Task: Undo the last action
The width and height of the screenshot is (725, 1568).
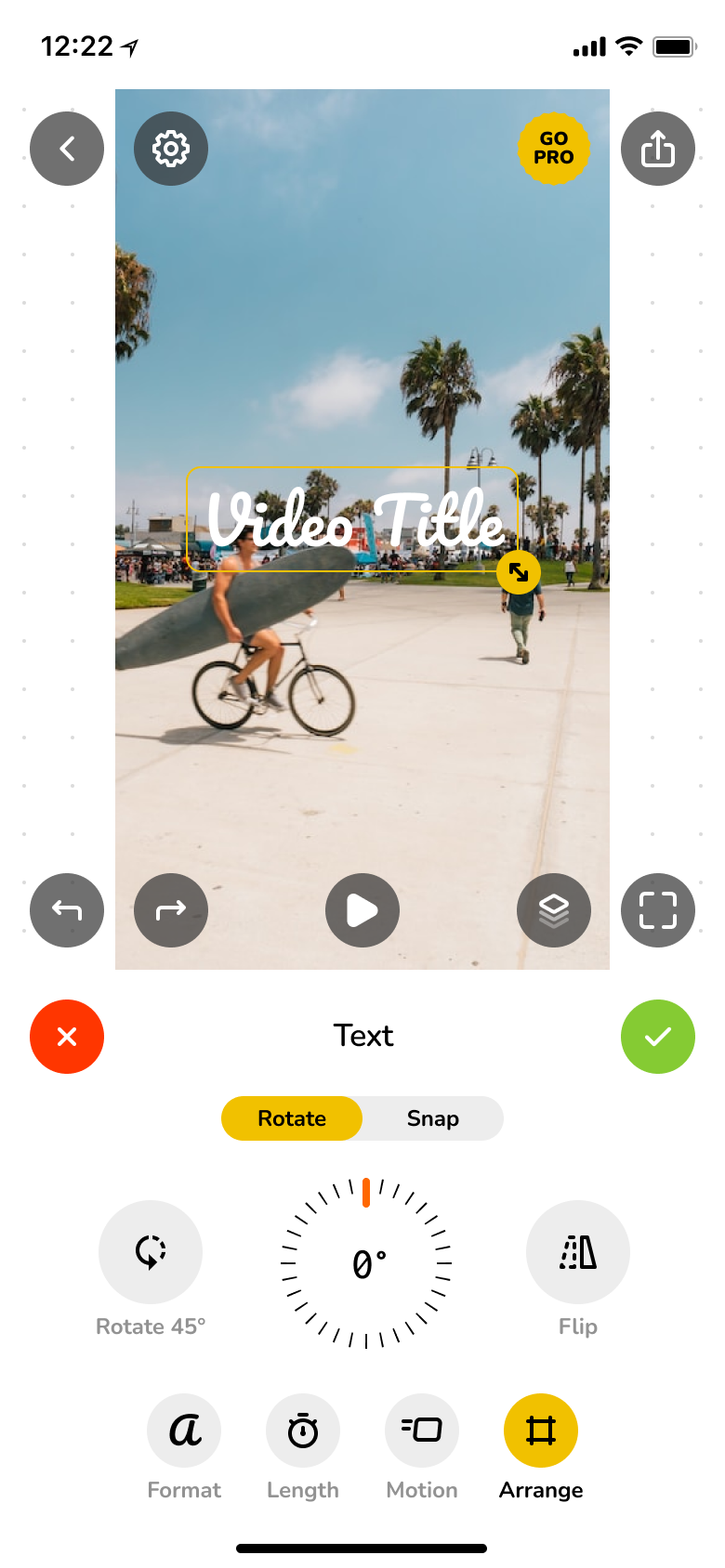Action: 67,910
